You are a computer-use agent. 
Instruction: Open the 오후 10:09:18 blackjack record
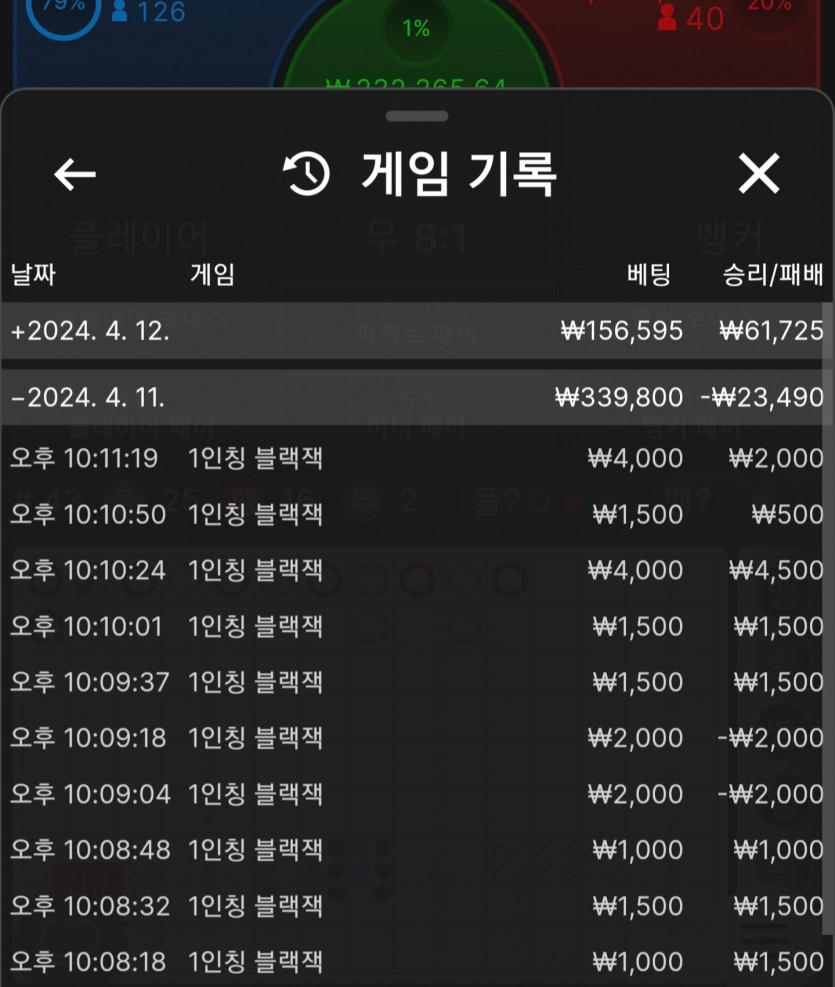pyautogui.click(x=417, y=738)
